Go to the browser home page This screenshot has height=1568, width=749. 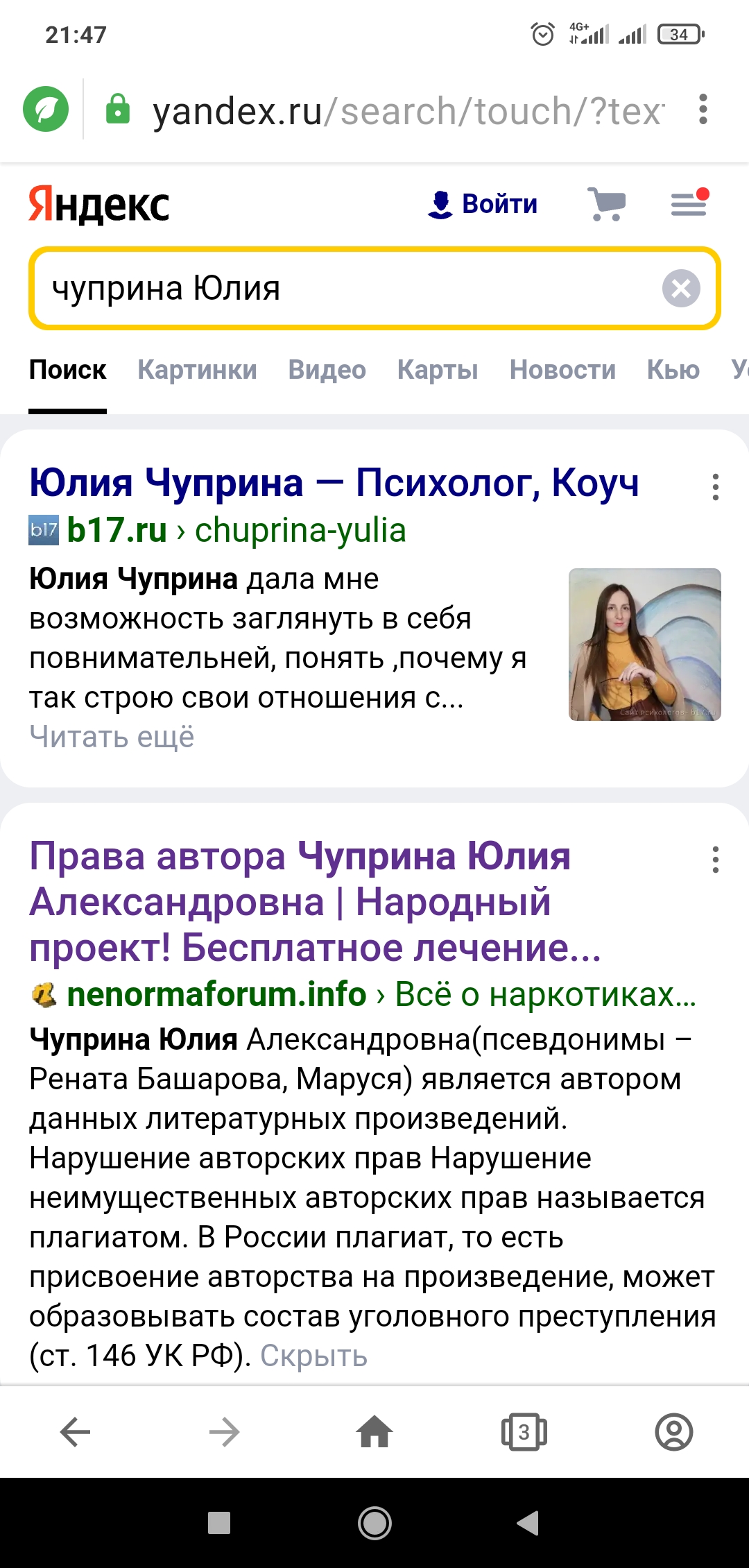(x=374, y=1431)
